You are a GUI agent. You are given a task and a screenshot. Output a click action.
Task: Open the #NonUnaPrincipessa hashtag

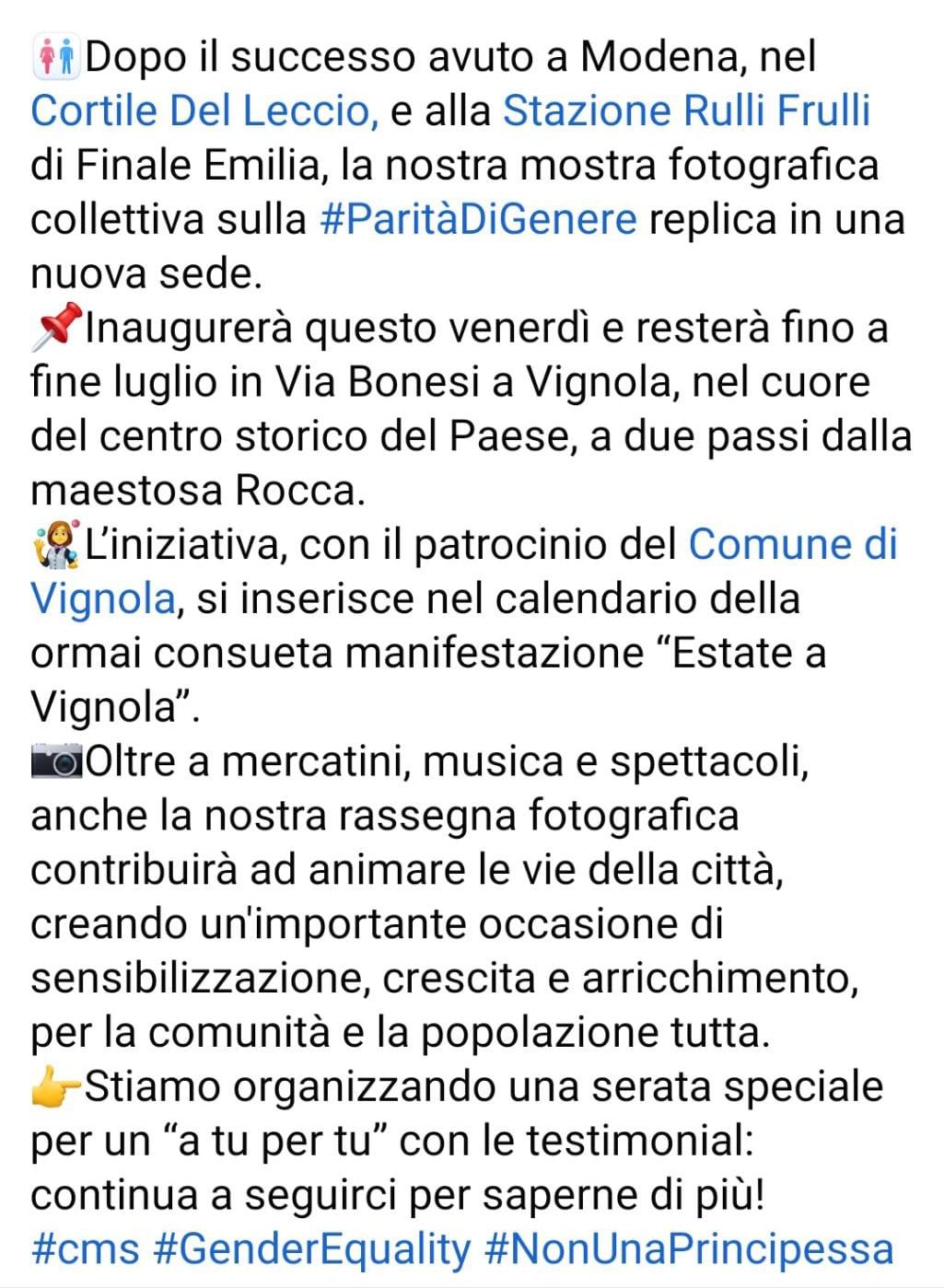[x=689, y=1250]
